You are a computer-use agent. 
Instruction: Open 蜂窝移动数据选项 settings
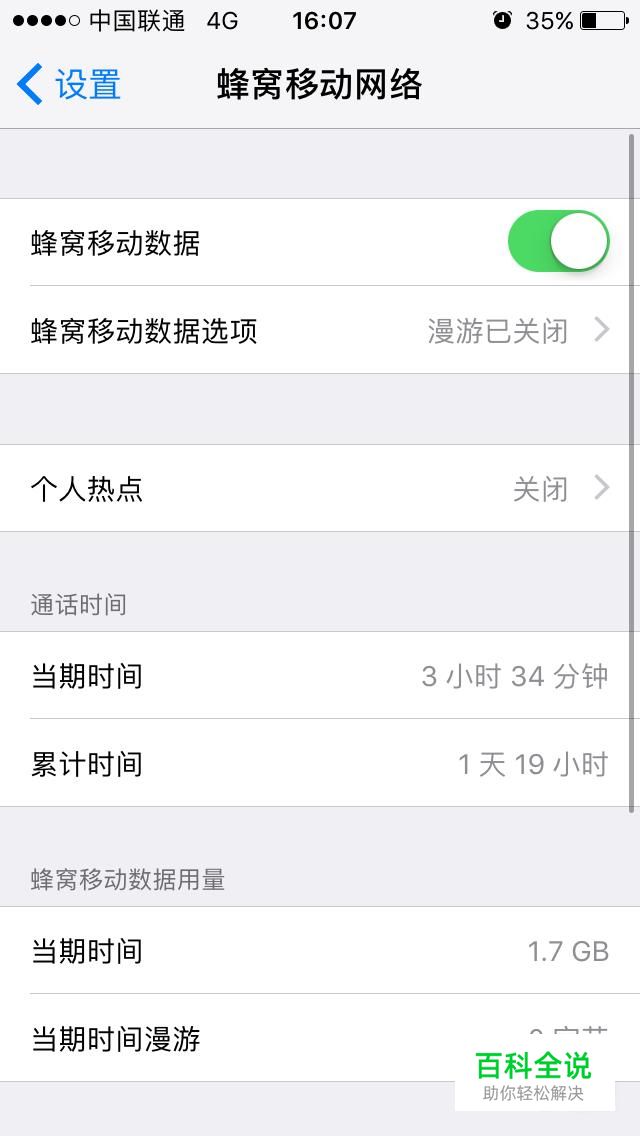coord(320,330)
